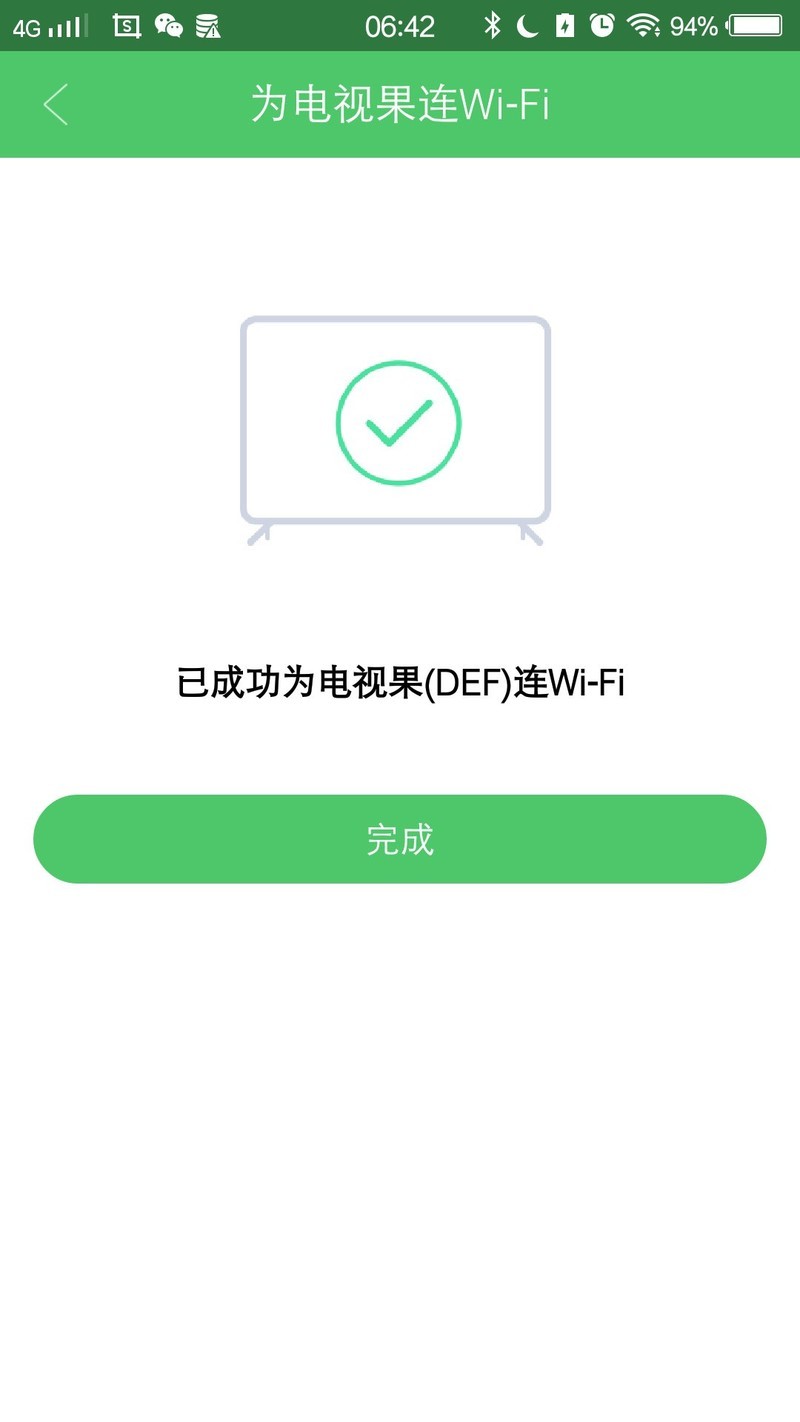Open WeChat from the status bar notification icon
This screenshot has height=1422, width=800.
[x=170, y=24]
